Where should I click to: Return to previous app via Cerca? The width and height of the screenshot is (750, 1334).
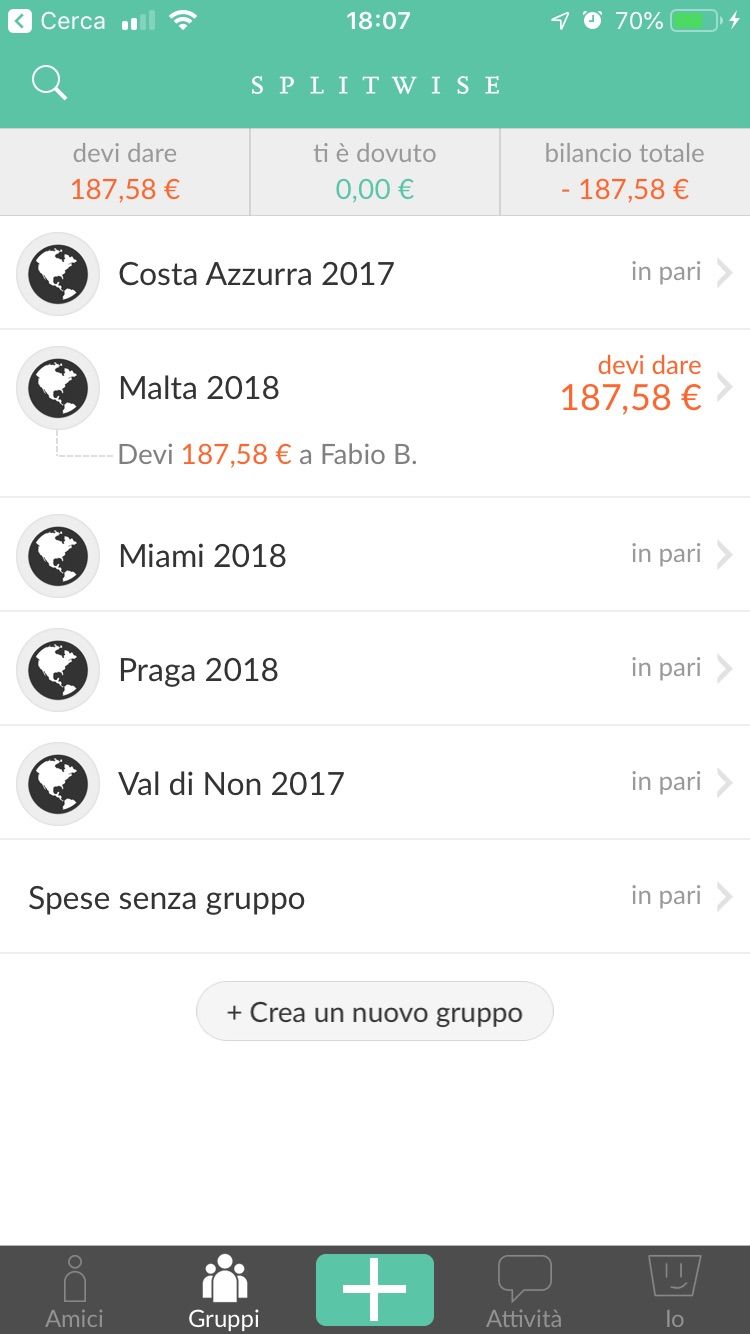coord(58,21)
